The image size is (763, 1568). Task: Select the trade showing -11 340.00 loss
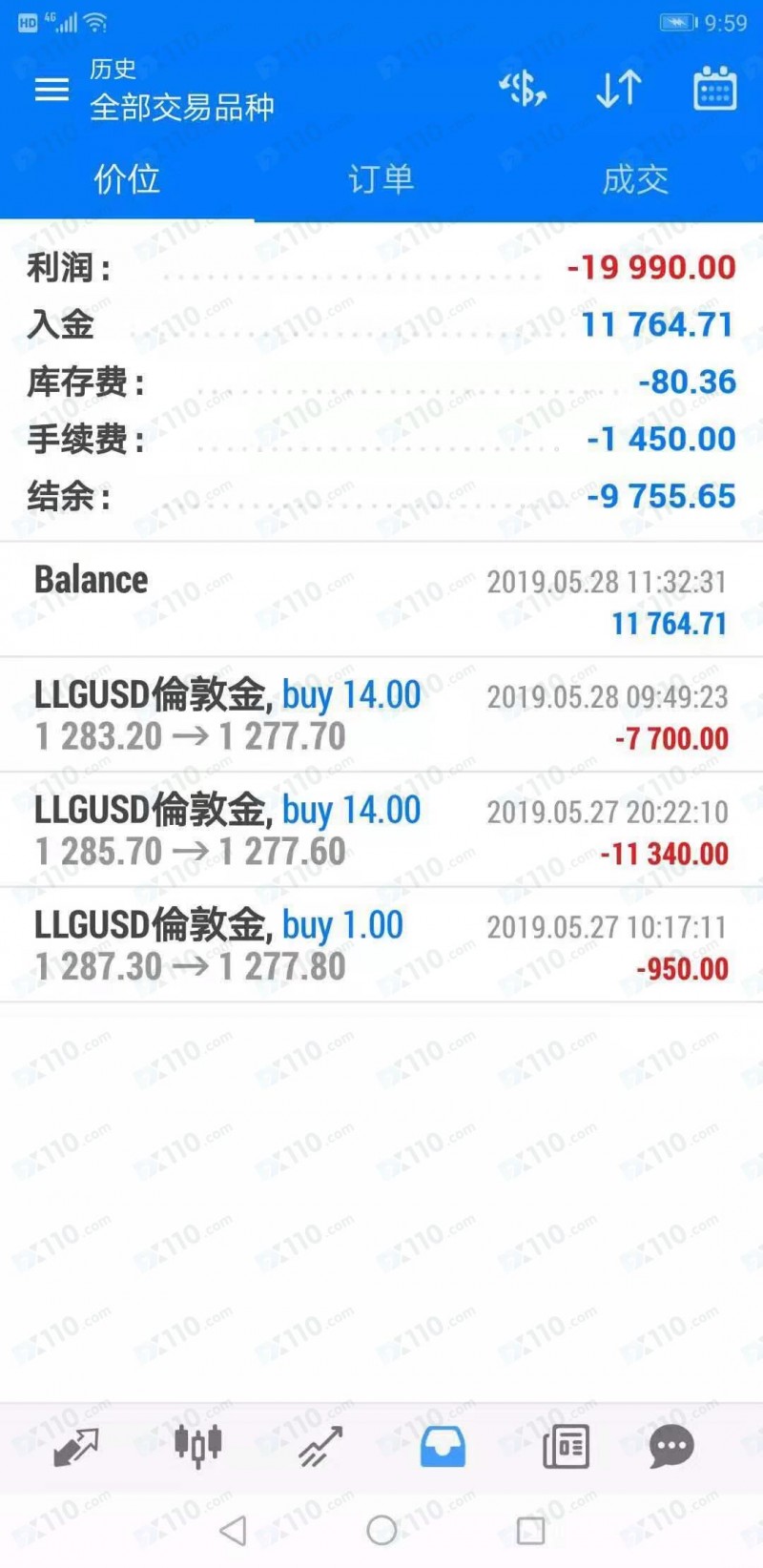(x=381, y=829)
